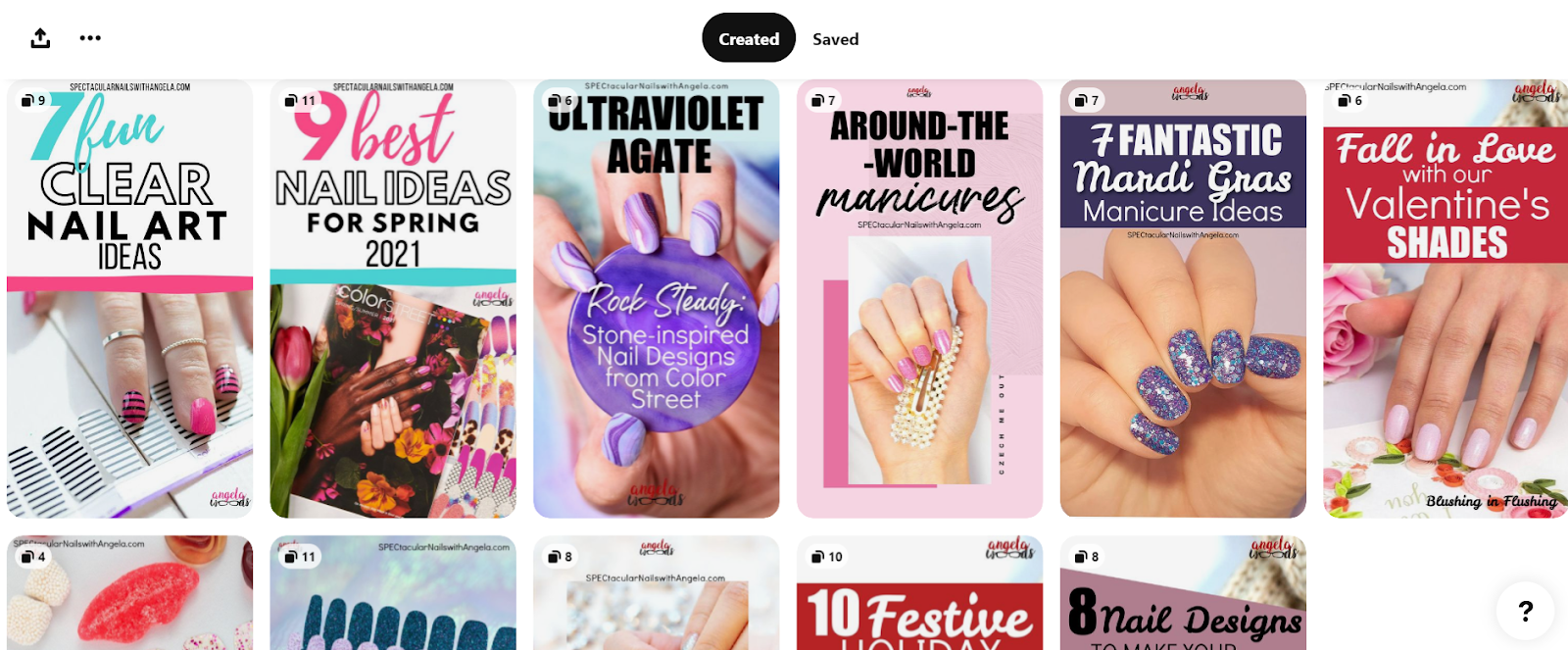Open the help question mark button
1568x650 pixels.
pyautogui.click(x=1525, y=612)
